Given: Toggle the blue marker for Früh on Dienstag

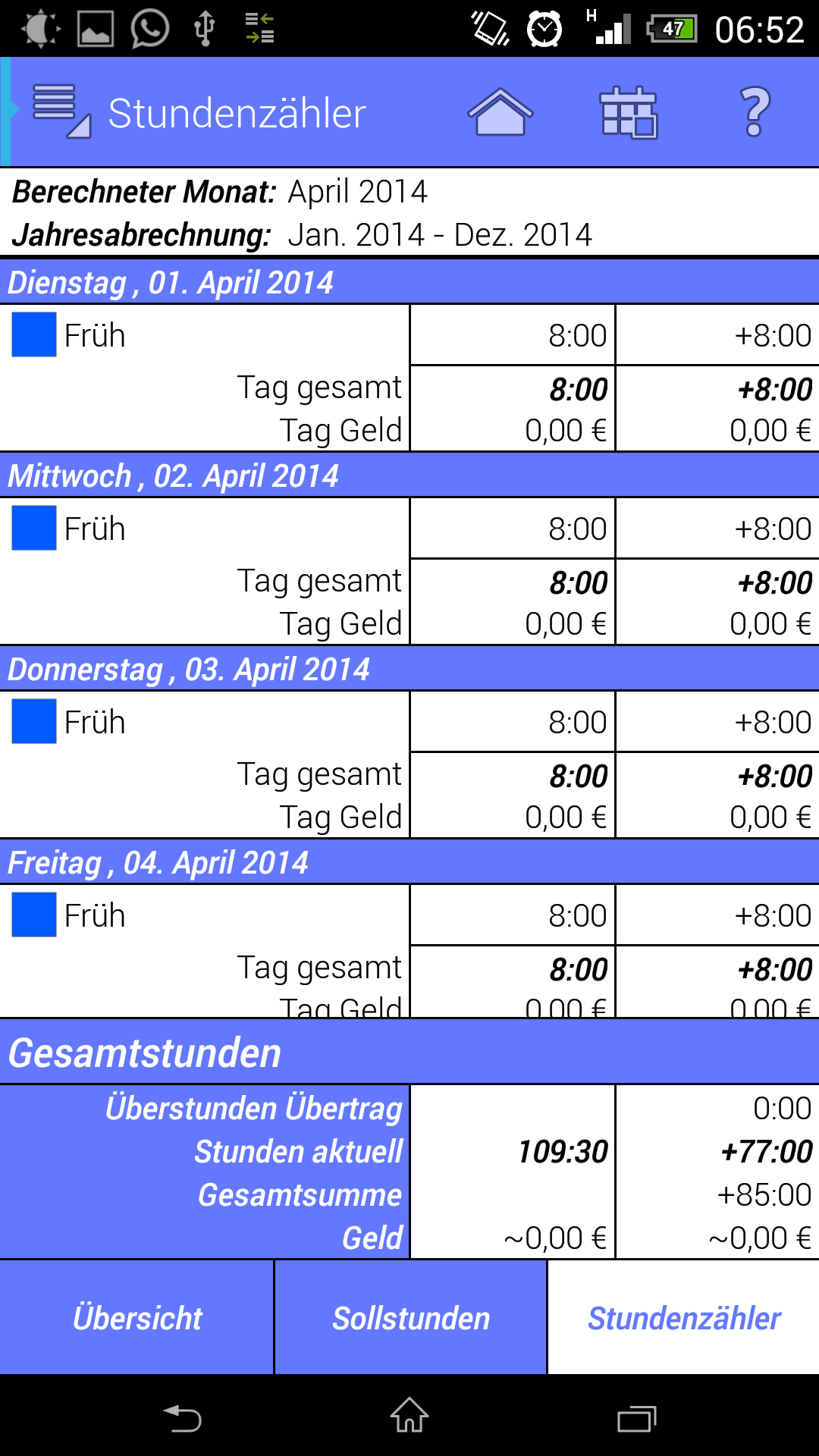Looking at the screenshot, I should click(34, 336).
